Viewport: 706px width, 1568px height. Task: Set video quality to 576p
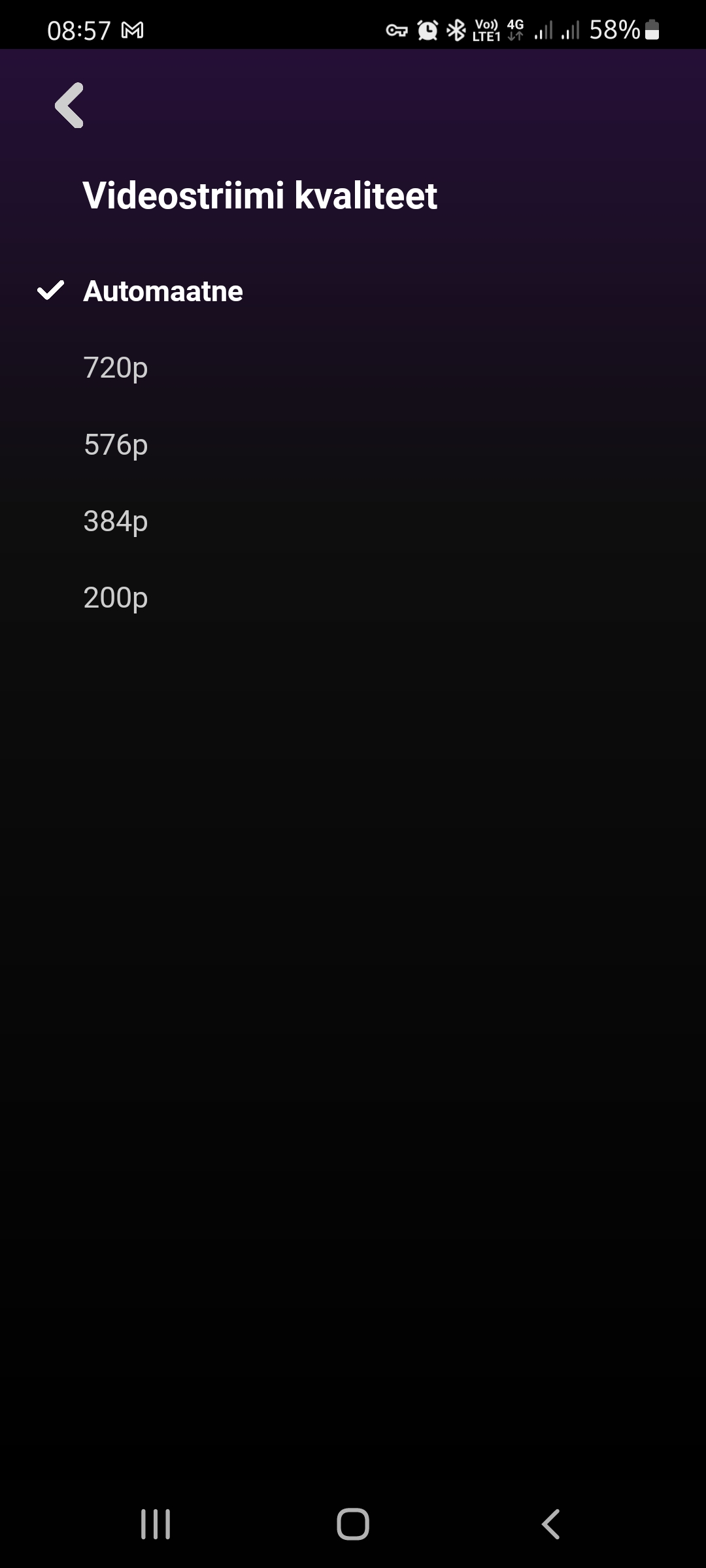[353, 445]
